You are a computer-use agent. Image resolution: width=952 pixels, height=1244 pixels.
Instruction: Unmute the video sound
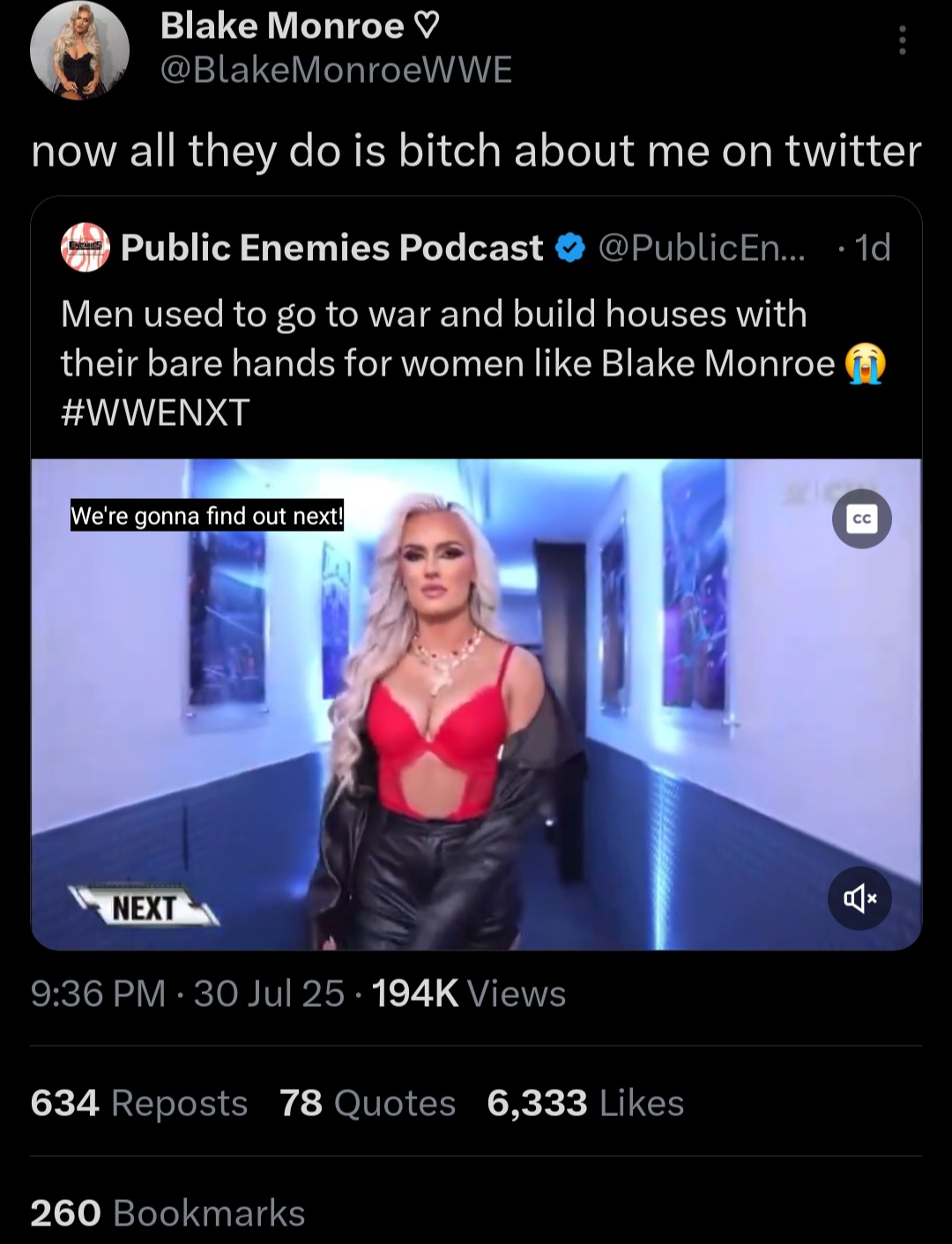pos(859,898)
